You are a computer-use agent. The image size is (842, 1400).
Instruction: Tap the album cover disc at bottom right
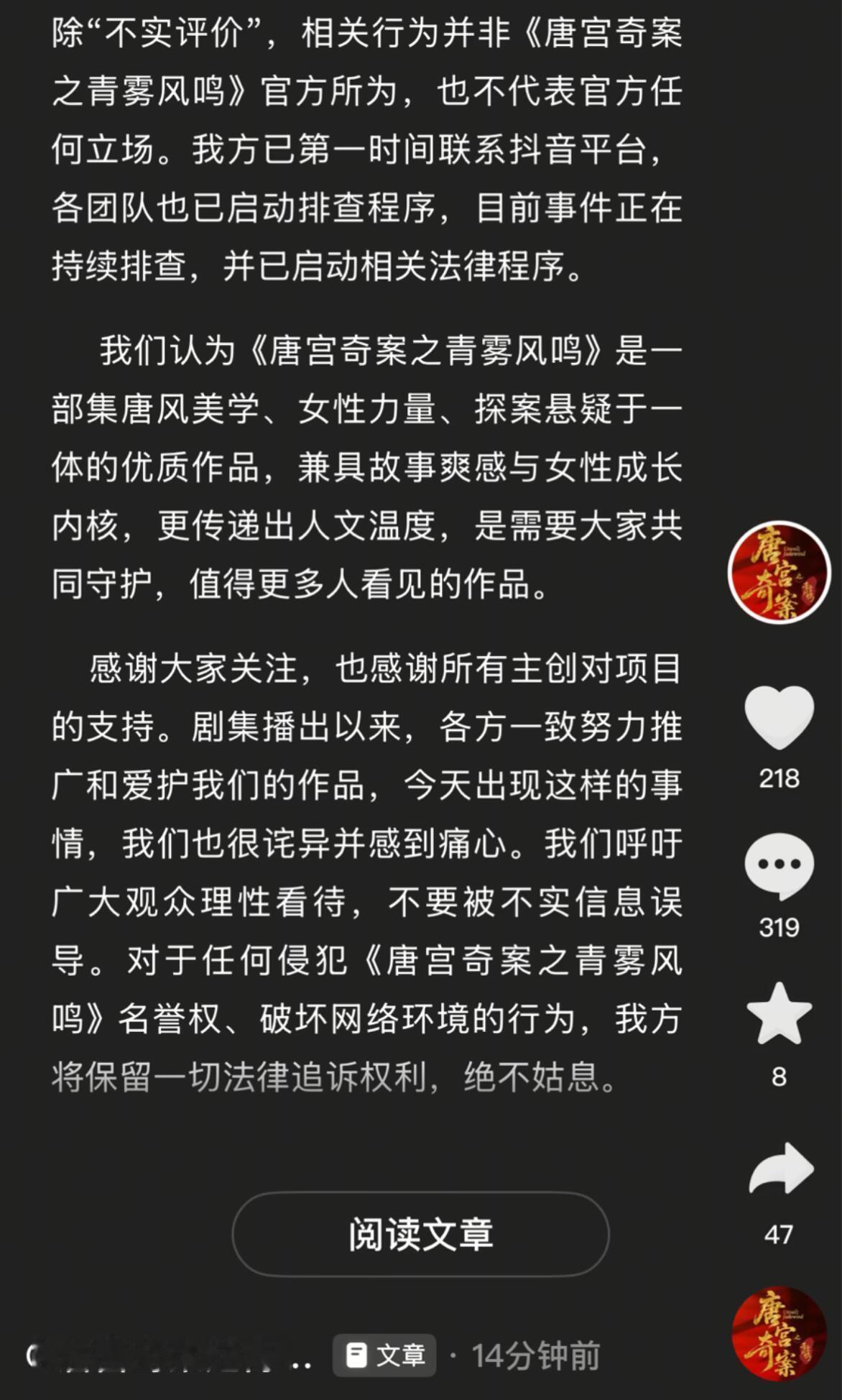(778, 1333)
